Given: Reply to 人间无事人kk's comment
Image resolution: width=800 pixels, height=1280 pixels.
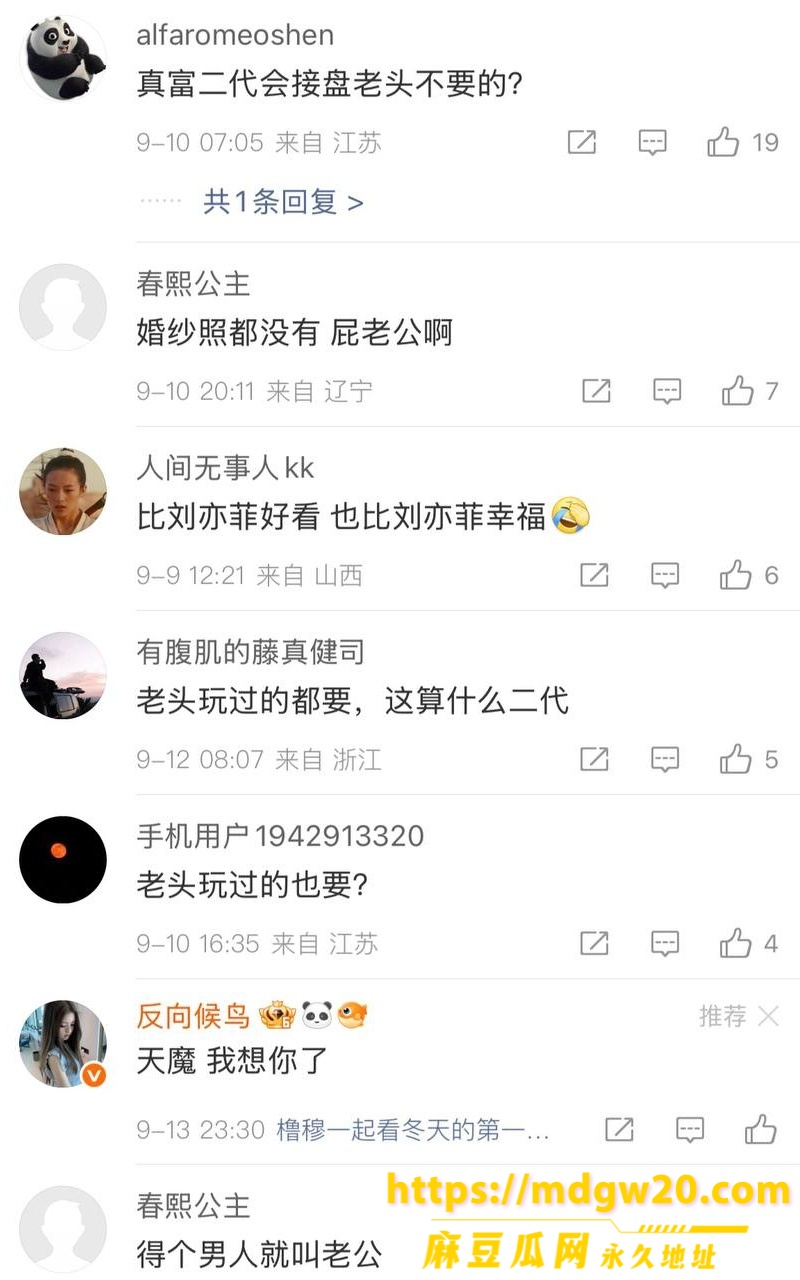Looking at the screenshot, I should click(665, 575).
